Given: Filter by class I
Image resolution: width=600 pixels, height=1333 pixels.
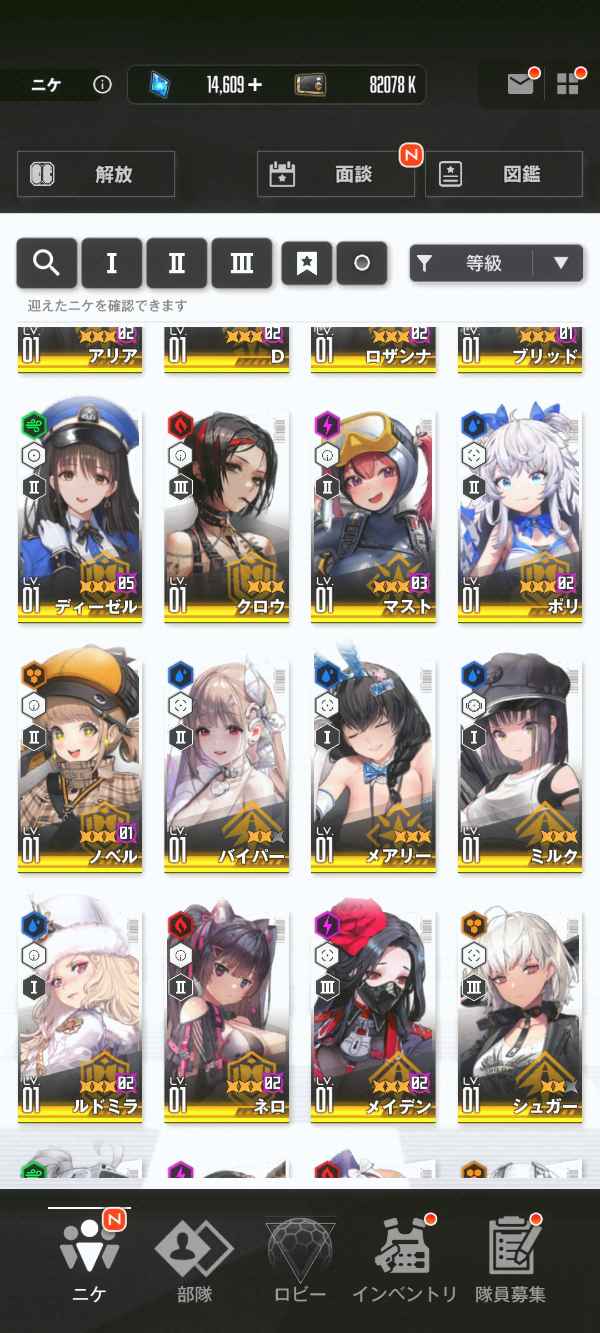Looking at the screenshot, I should click(x=111, y=263).
